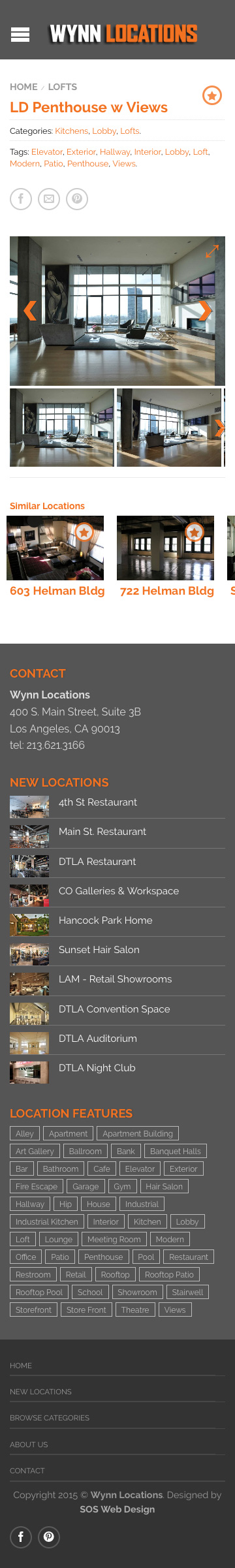Show next photo in main gallery
Viewport: 235px width, 1568px height.
coord(206,311)
